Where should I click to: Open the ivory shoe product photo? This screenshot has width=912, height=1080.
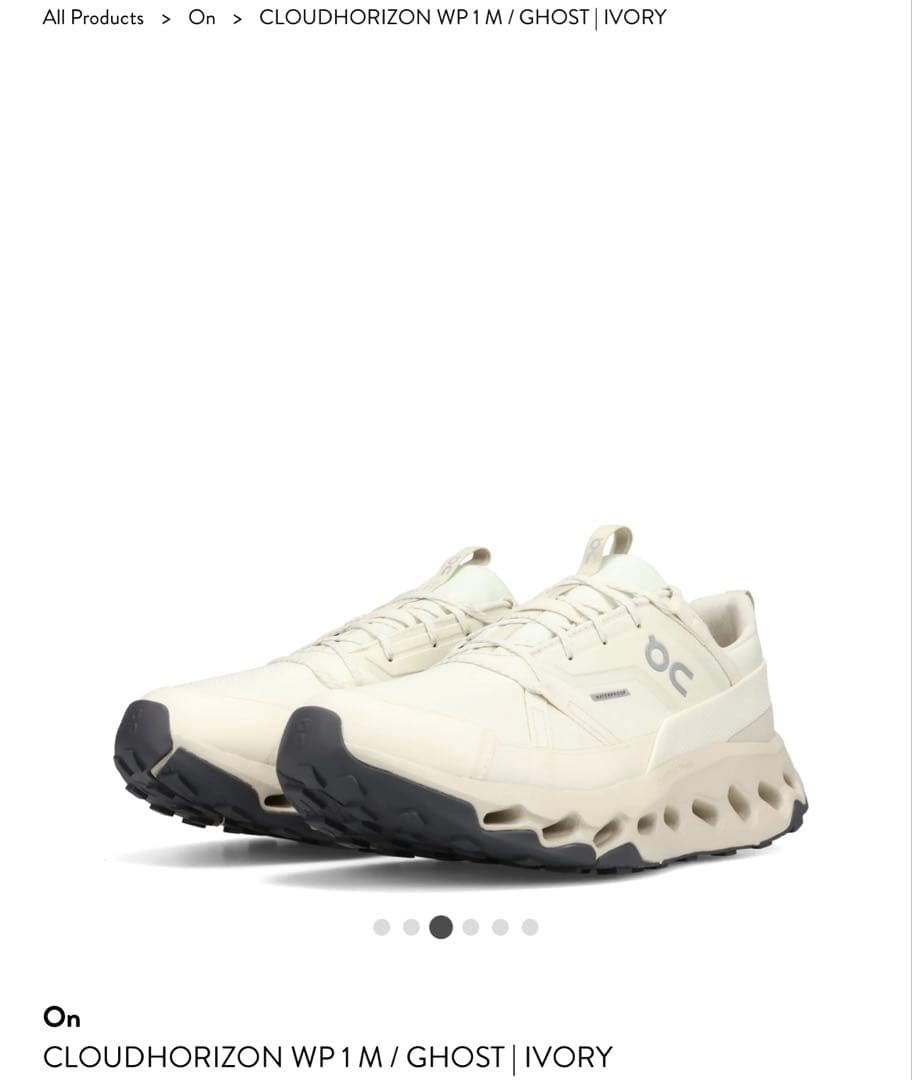coord(460,700)
